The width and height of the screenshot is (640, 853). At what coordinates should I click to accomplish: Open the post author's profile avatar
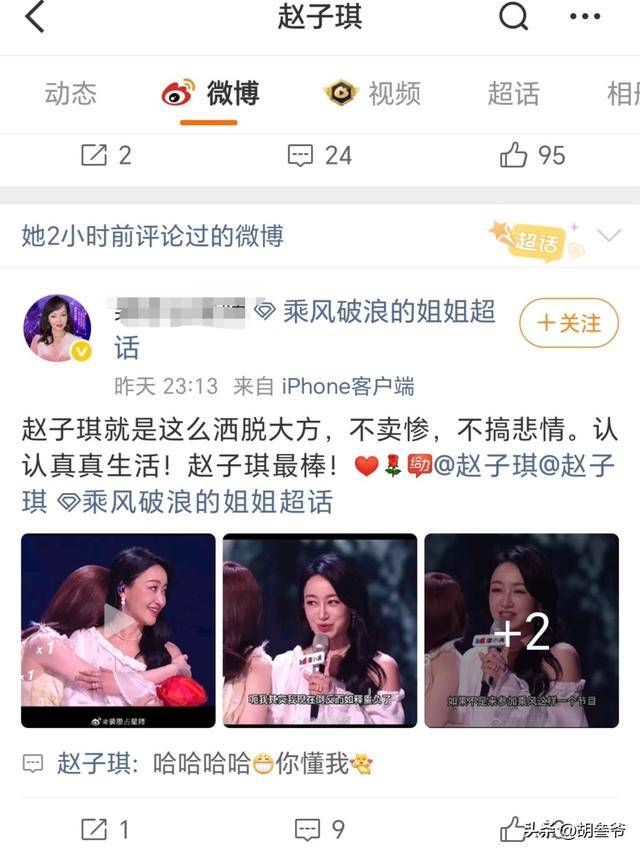tap(57, 328)
